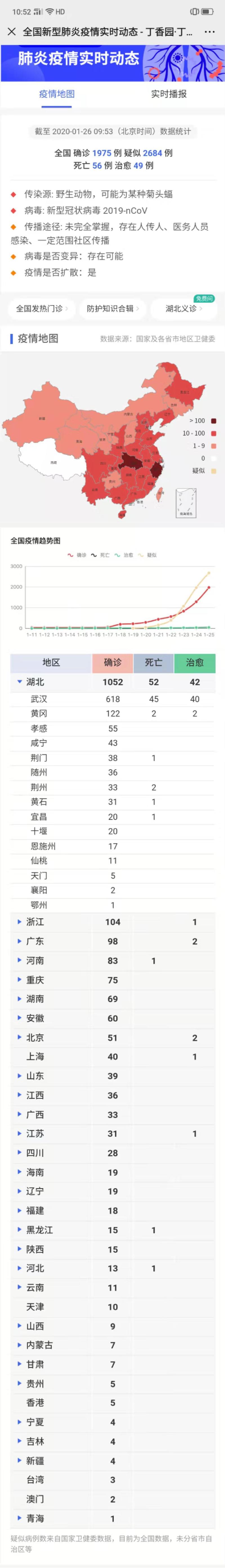Expand the 河南 province row

(113, 961)
